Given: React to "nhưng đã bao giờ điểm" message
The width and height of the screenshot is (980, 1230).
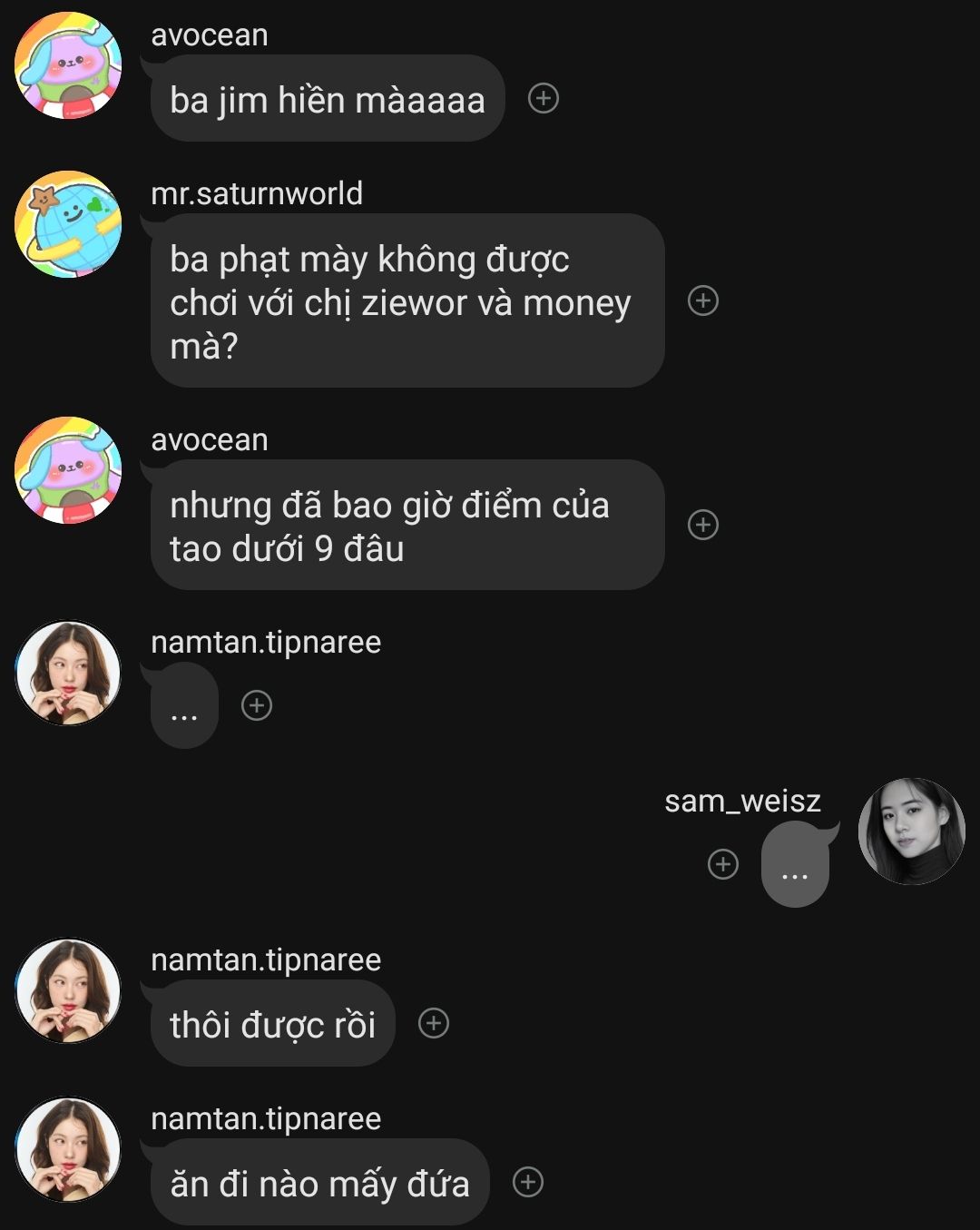Looking at the screenshot, I should click(703, 525).
